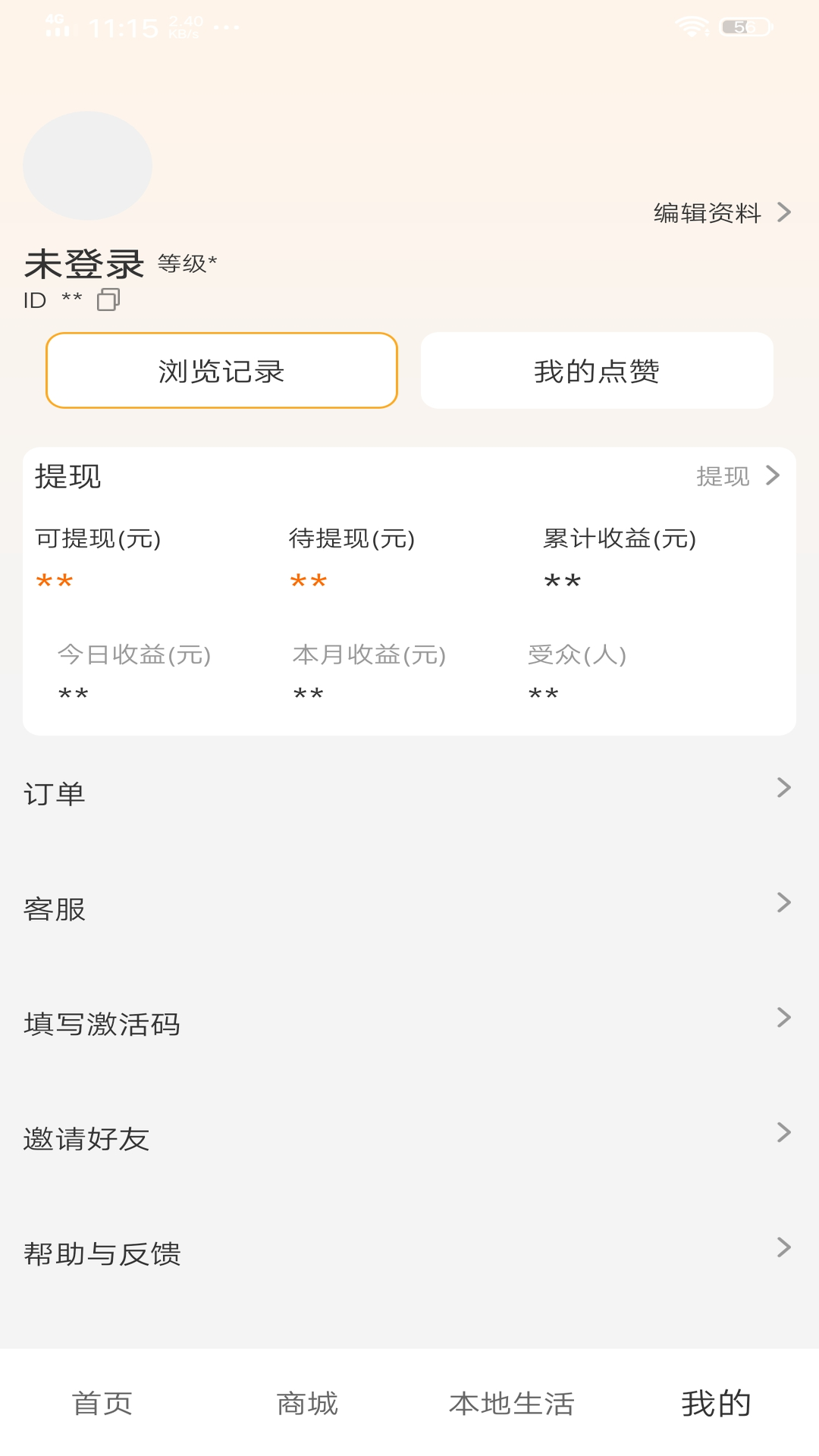Open 填写激活码 entry

[x=102, y=1023]
